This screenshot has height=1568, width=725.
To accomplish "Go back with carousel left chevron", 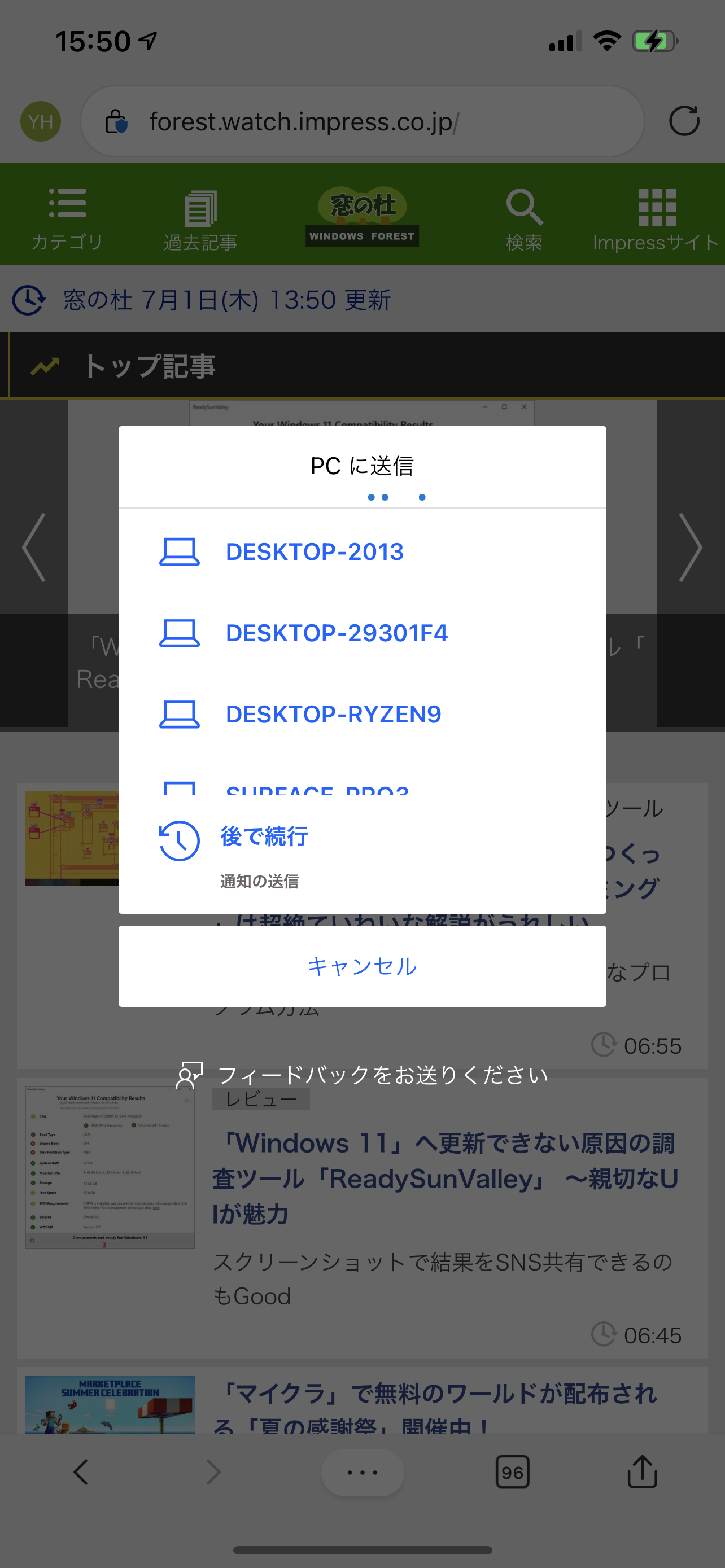I will 34,547.
